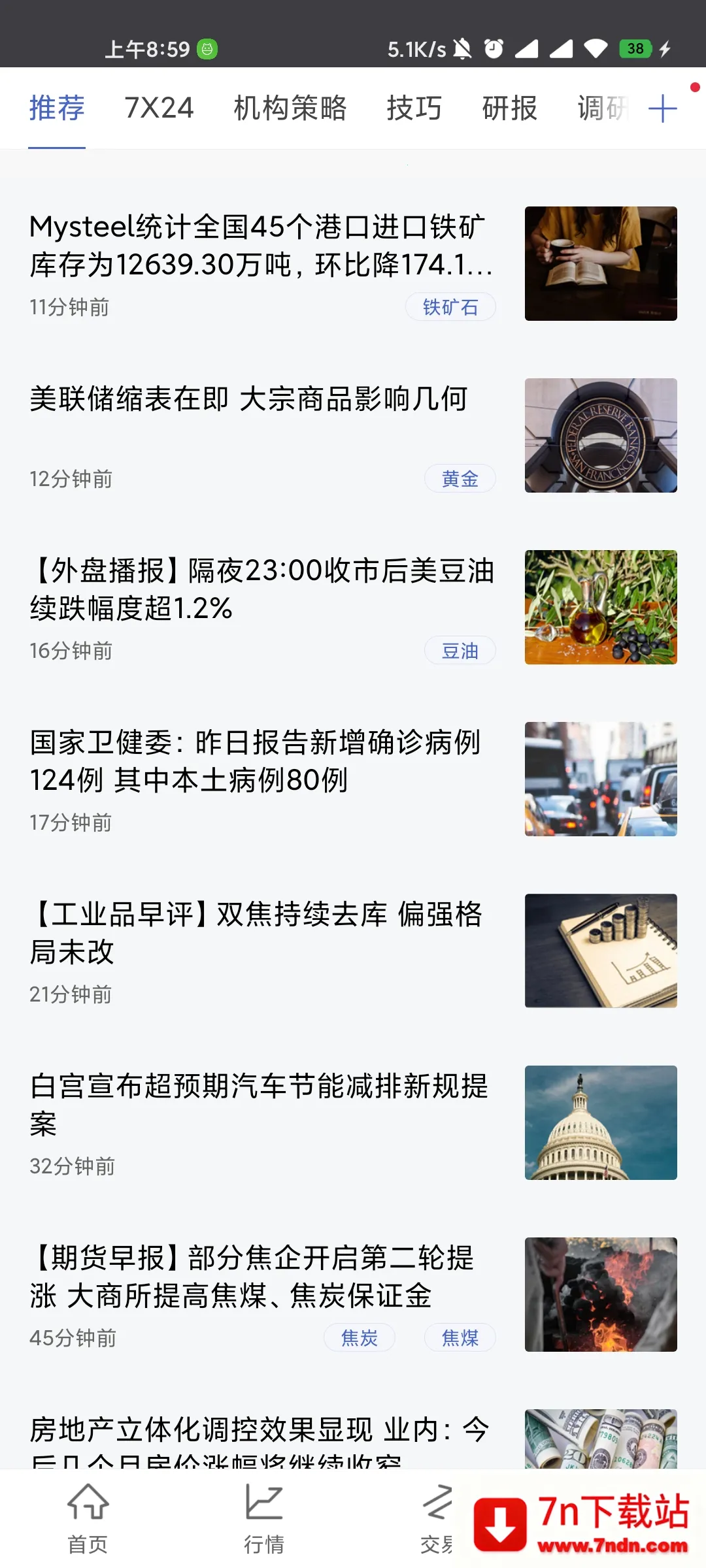Select the 豆油 tag chip
Viewport: 706px width, 1568px height.
click(460, 651)
